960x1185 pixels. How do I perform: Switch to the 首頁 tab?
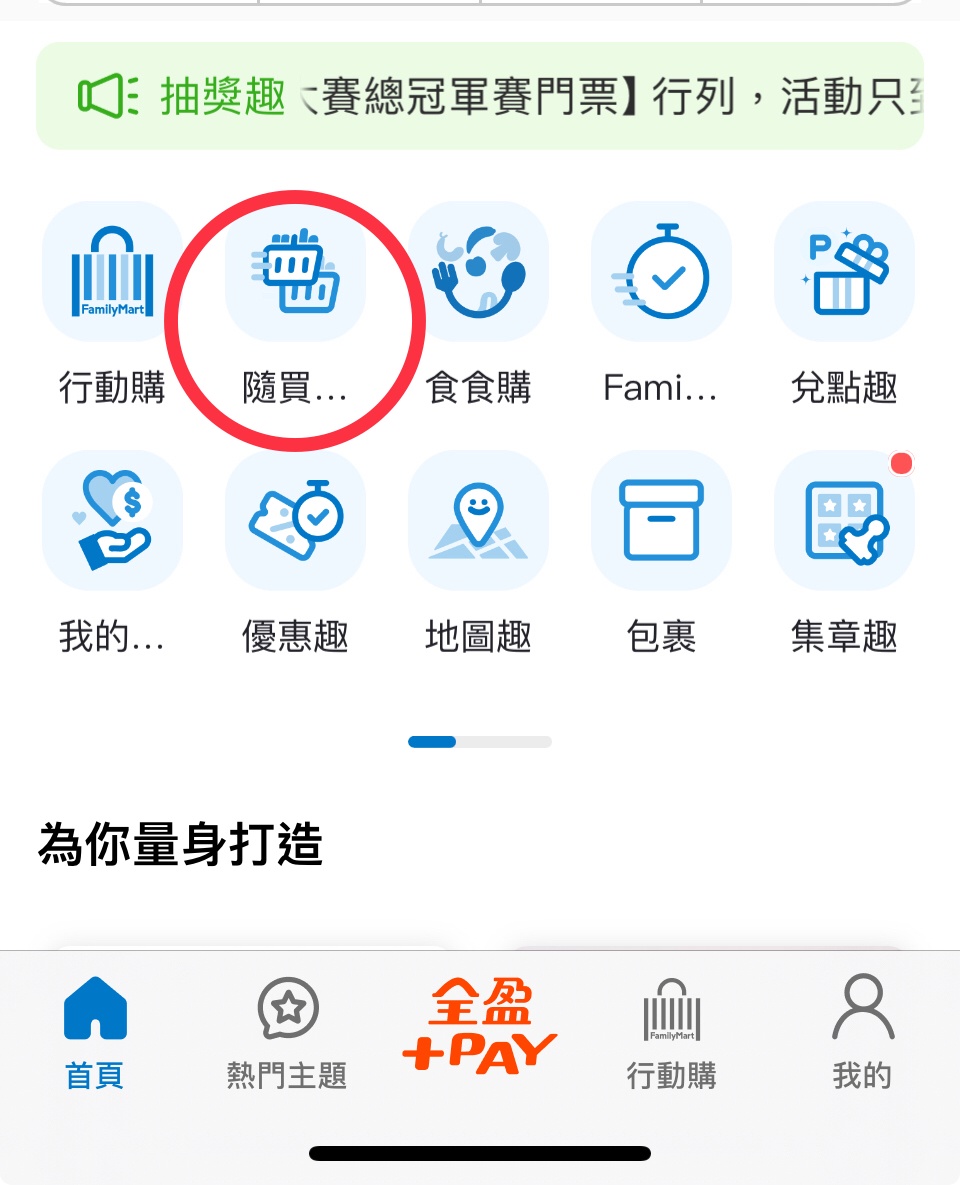pyautogui.click(x=95, y=1032)
